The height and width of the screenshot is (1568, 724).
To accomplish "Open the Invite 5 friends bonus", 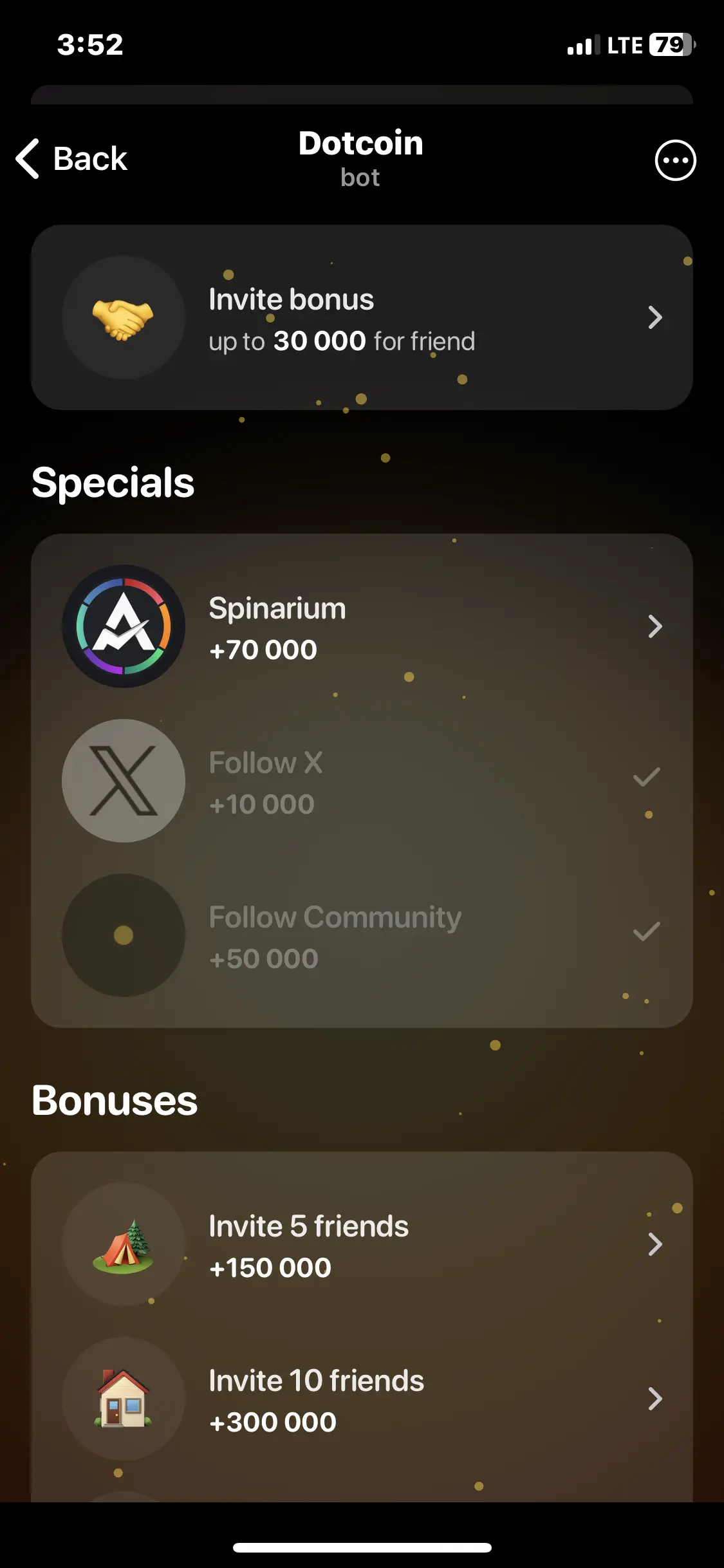I will point(362,1244).
